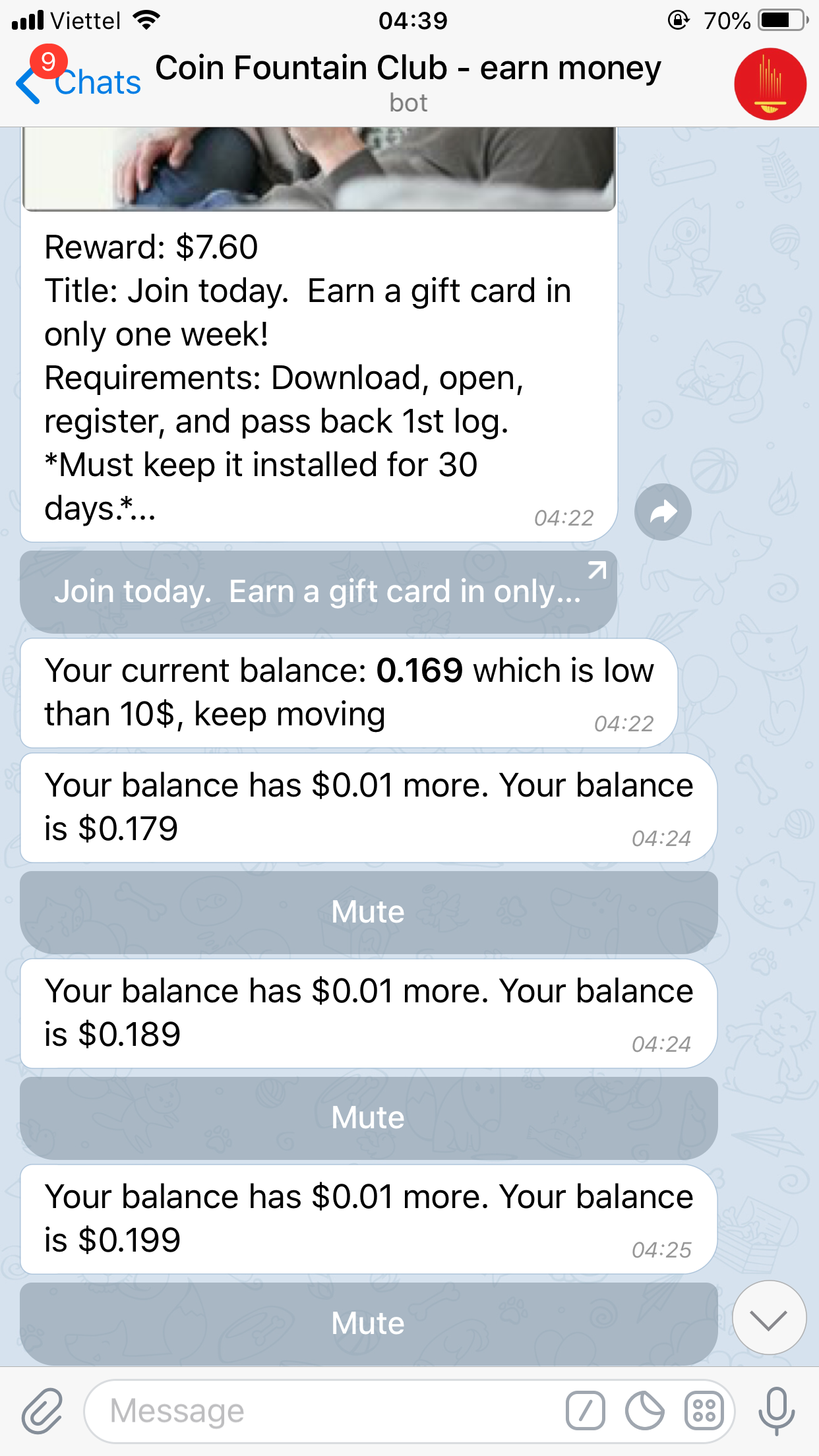819x1456 pixels.
Task: Open the promotional image in the message
Action: pos(318,168)
